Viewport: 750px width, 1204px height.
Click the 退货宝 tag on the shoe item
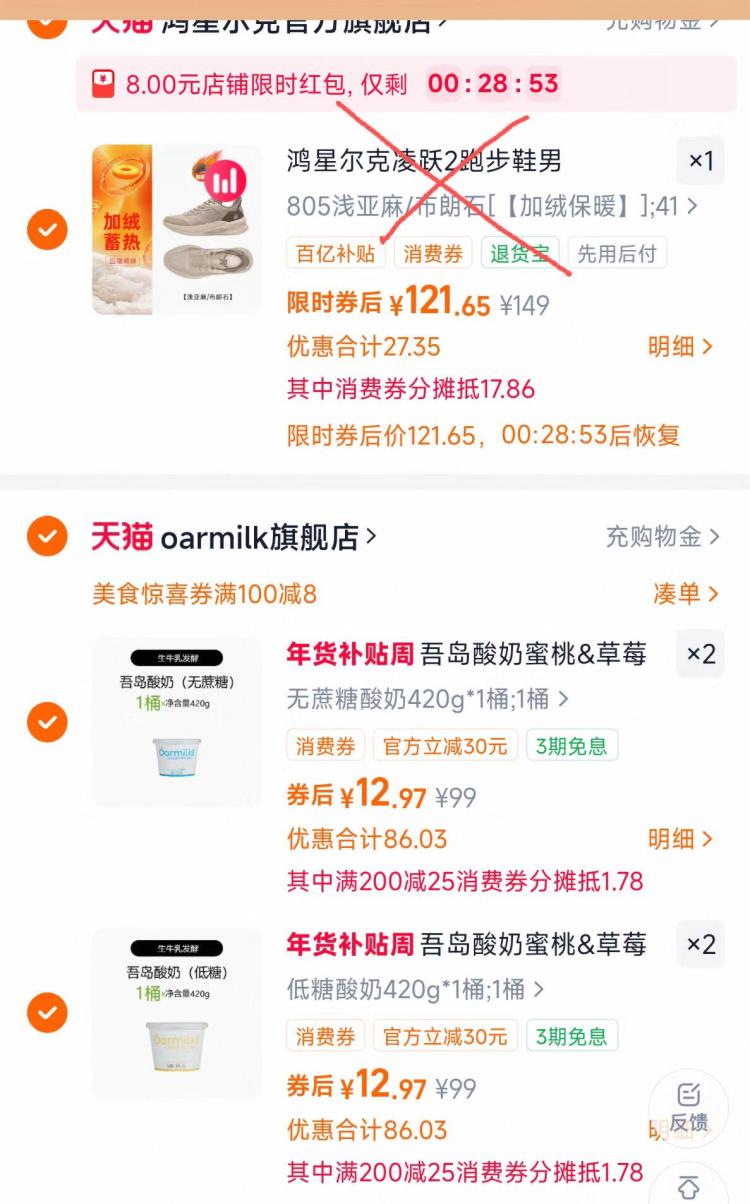(x=519, y=253)
